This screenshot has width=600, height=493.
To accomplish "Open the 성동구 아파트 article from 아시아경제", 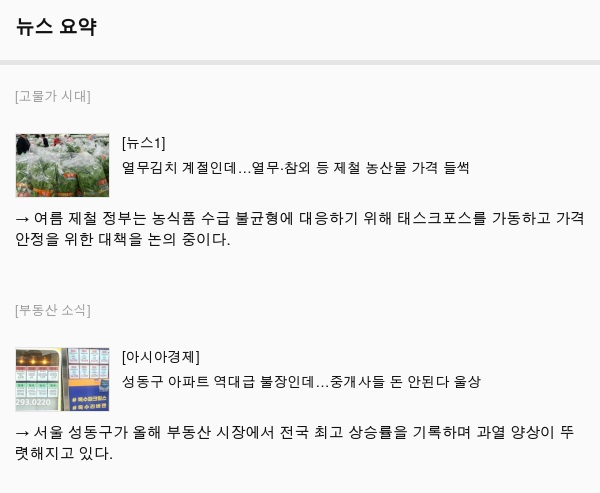I will [x=300, y=381].
